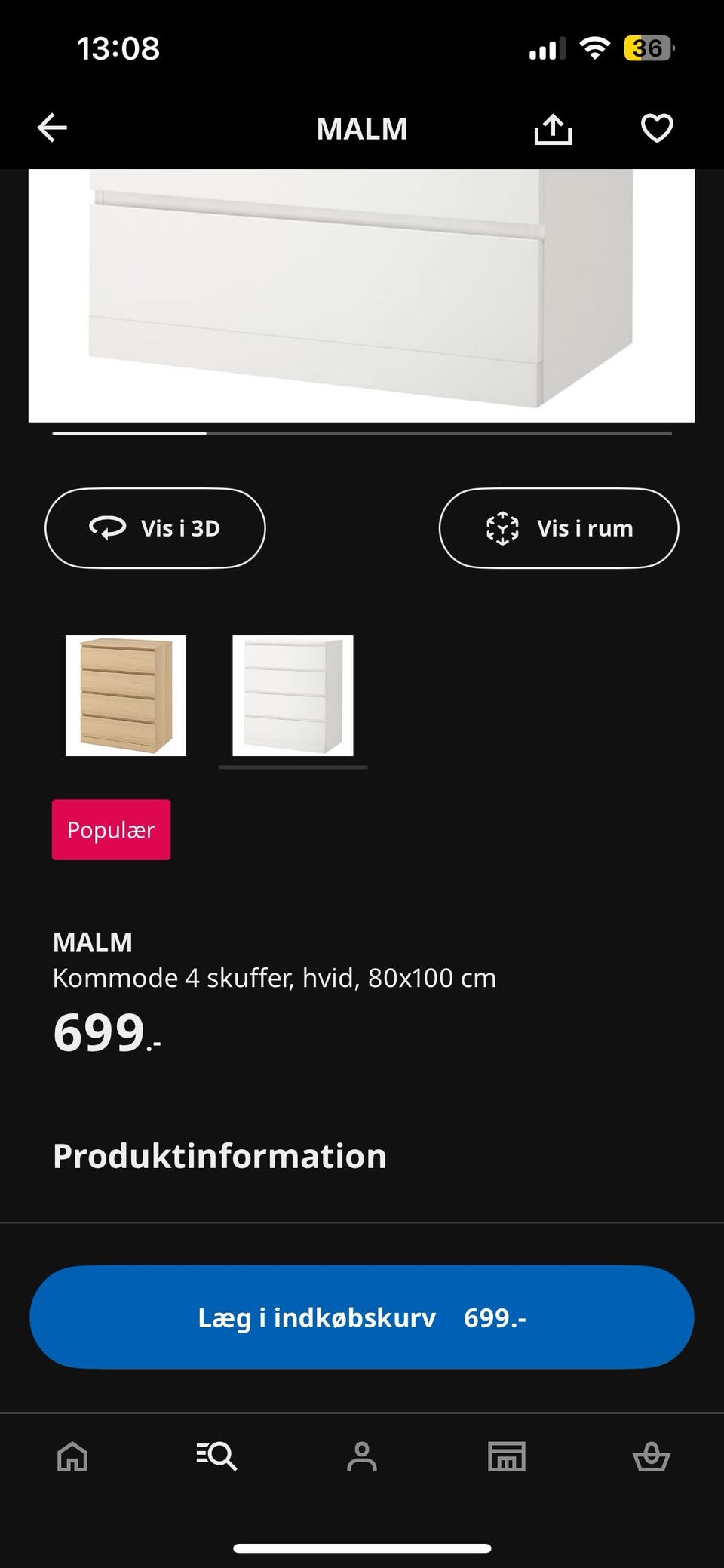
Task: Open the Vis i 3D view
Action: (155, 528)
